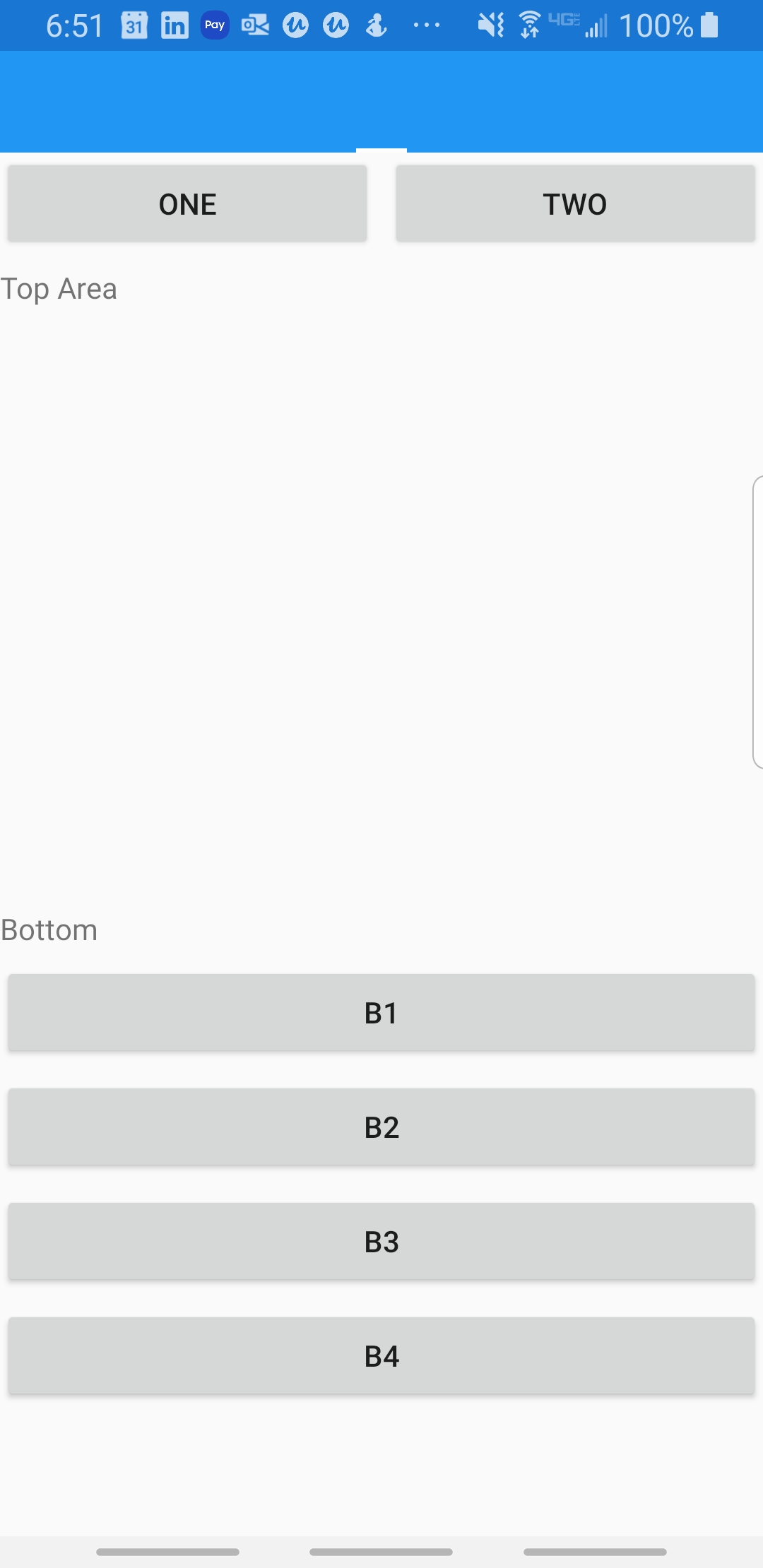Screen dimensions: 763x1568
Task: Open the LinkedIn notification icon
Action: (173, 25)
